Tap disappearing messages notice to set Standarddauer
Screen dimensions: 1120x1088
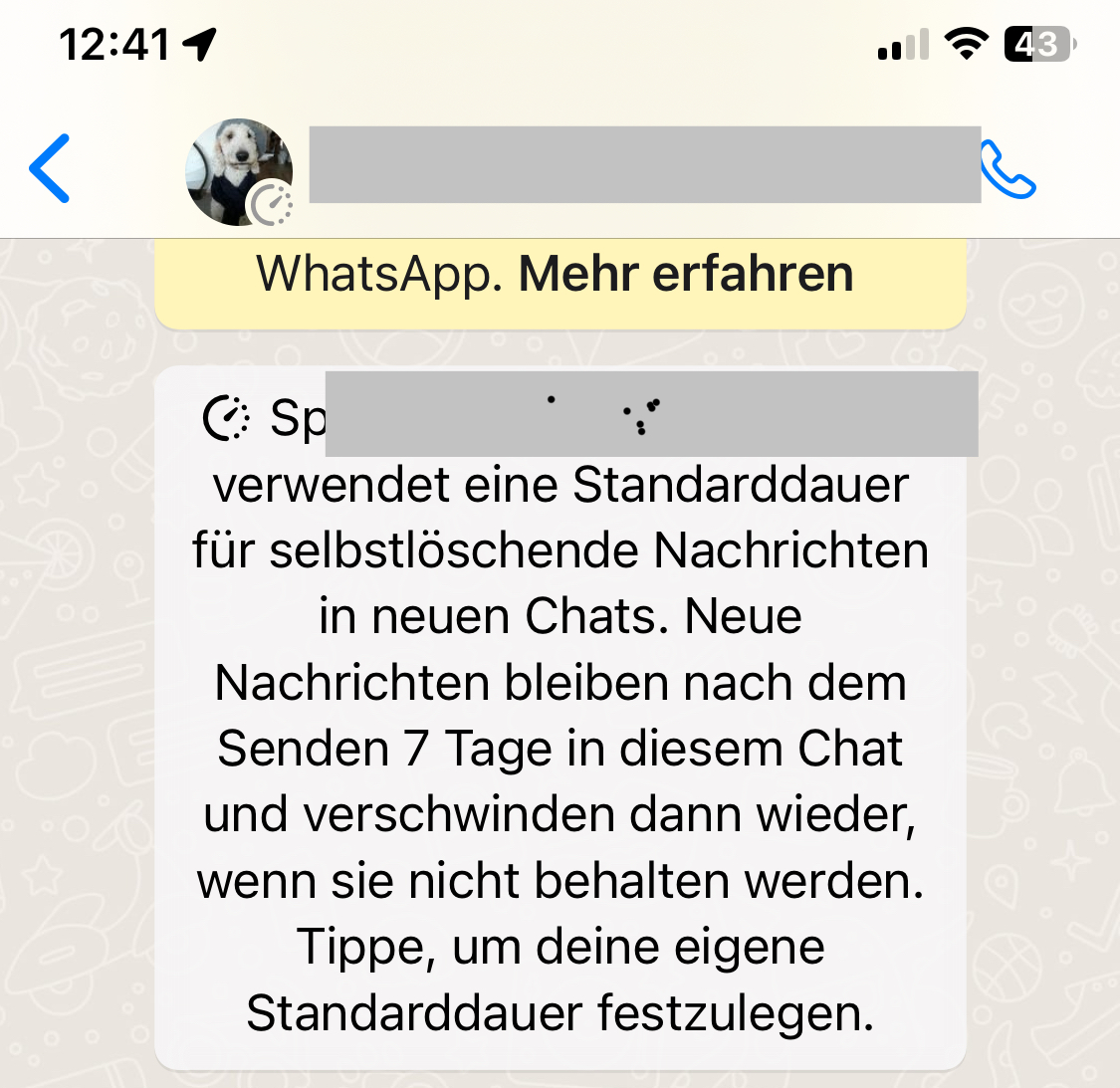pos(560,717)
